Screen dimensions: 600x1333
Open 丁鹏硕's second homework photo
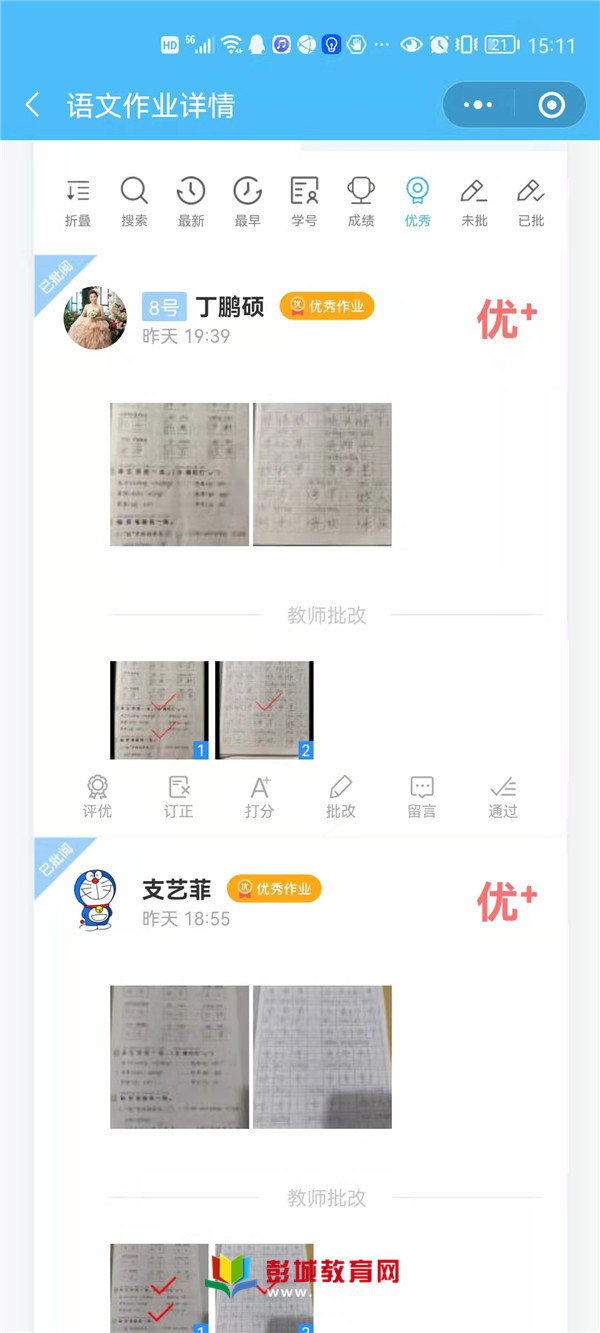pos(322,474)
